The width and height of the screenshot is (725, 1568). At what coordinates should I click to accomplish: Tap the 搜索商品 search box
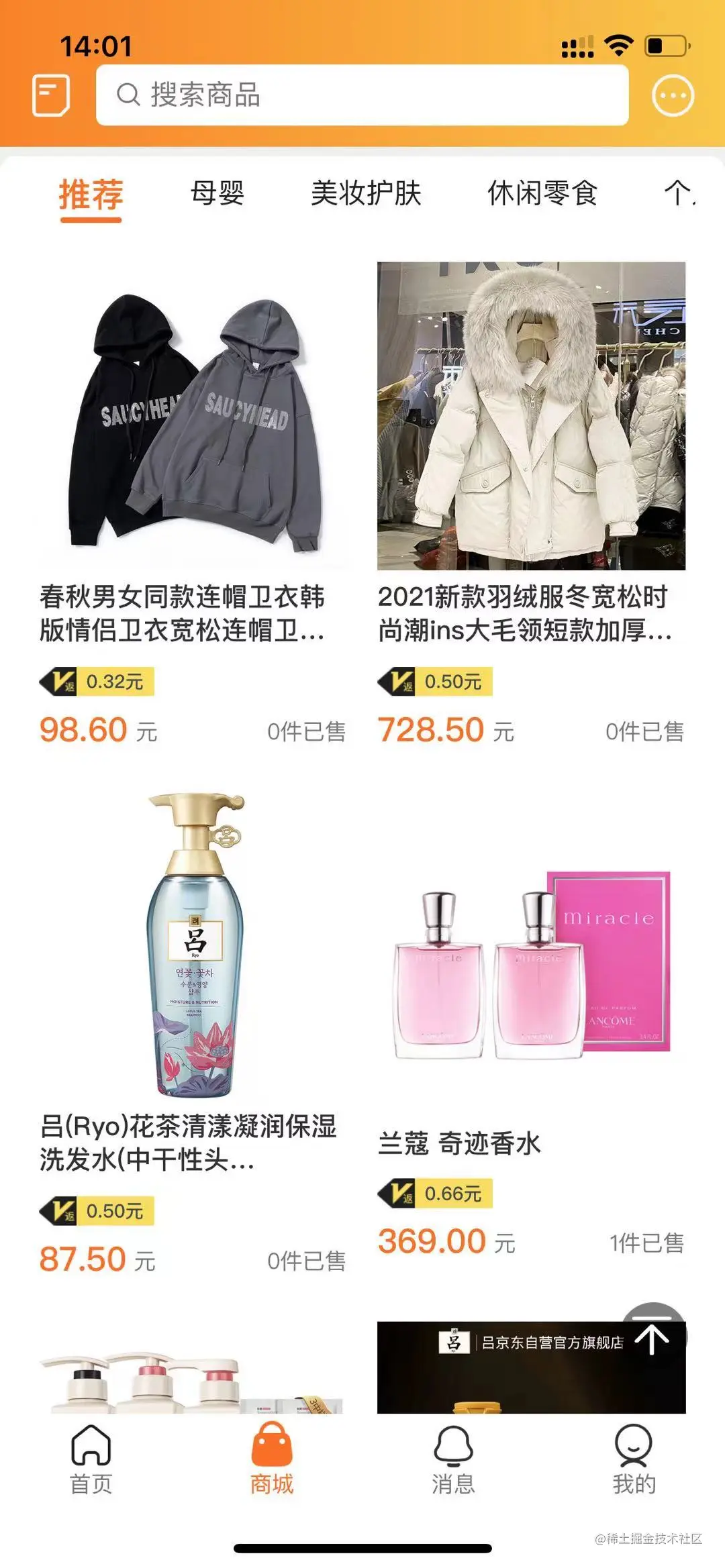[x=362, y=95]
